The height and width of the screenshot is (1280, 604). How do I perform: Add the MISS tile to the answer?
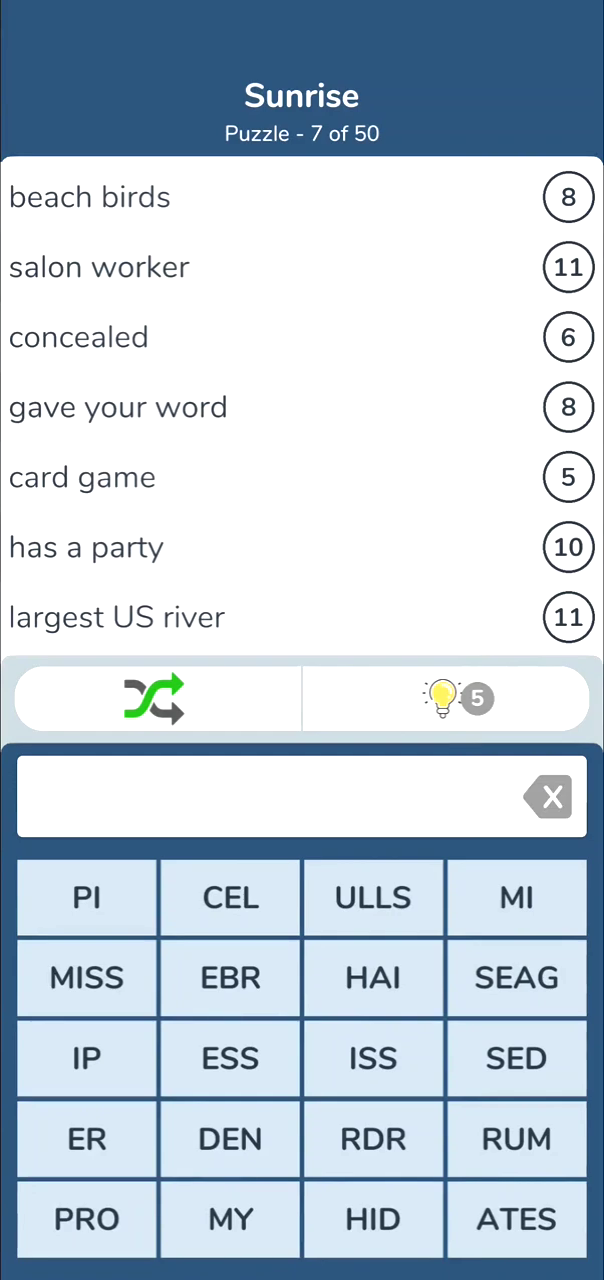(x=87, y=978)
